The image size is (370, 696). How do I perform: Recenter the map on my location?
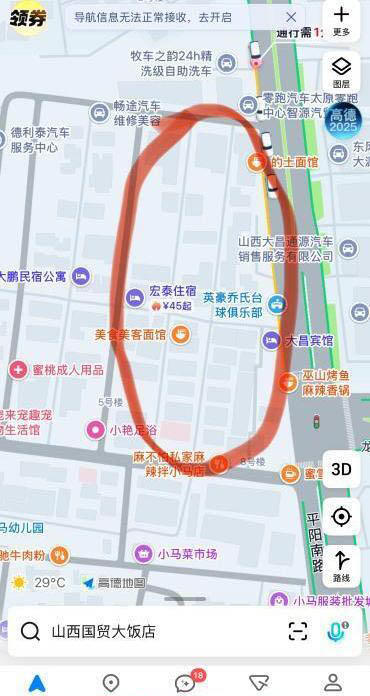coord(341,517)
